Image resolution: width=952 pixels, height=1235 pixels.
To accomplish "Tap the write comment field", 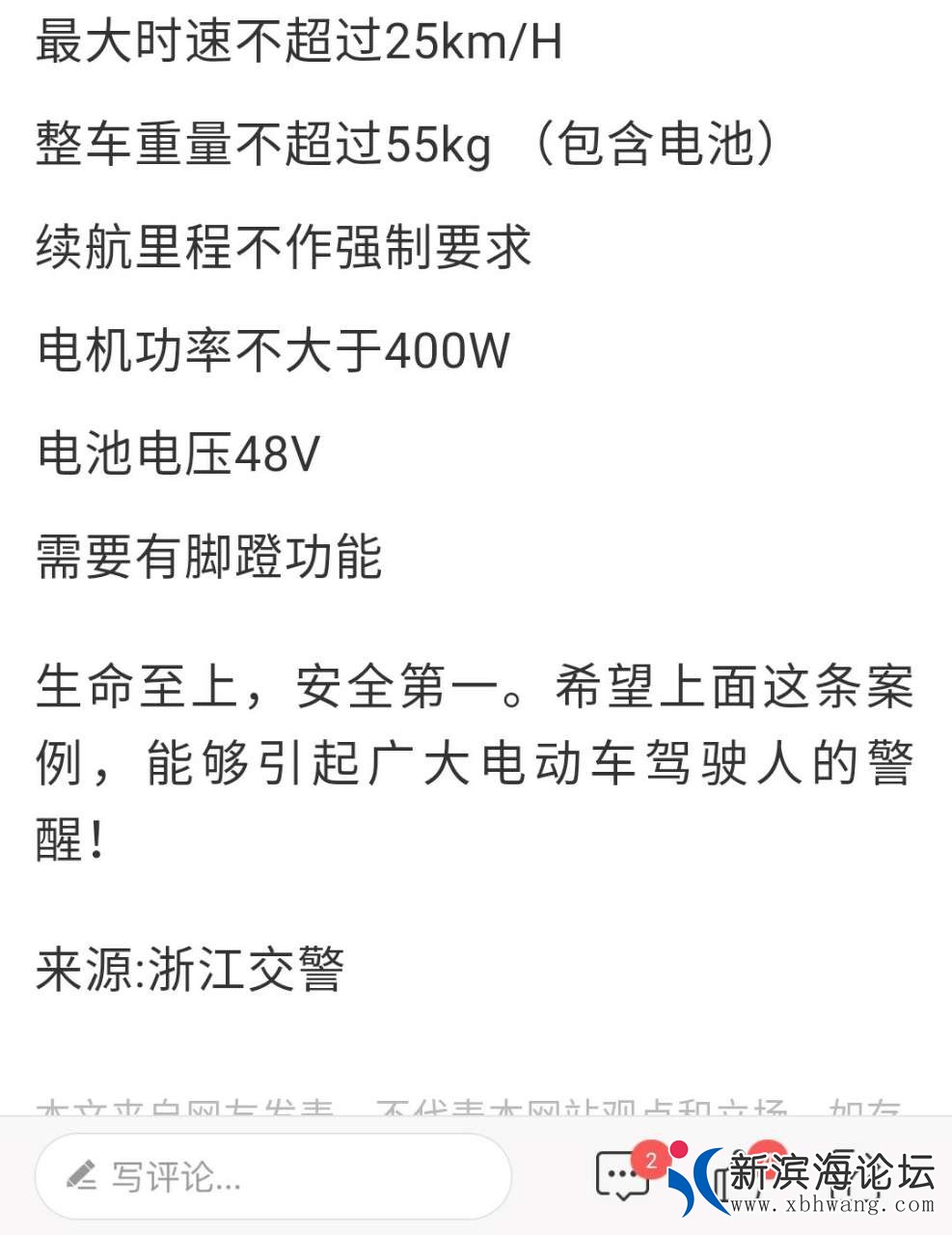I will click(x=273, y=1176).
